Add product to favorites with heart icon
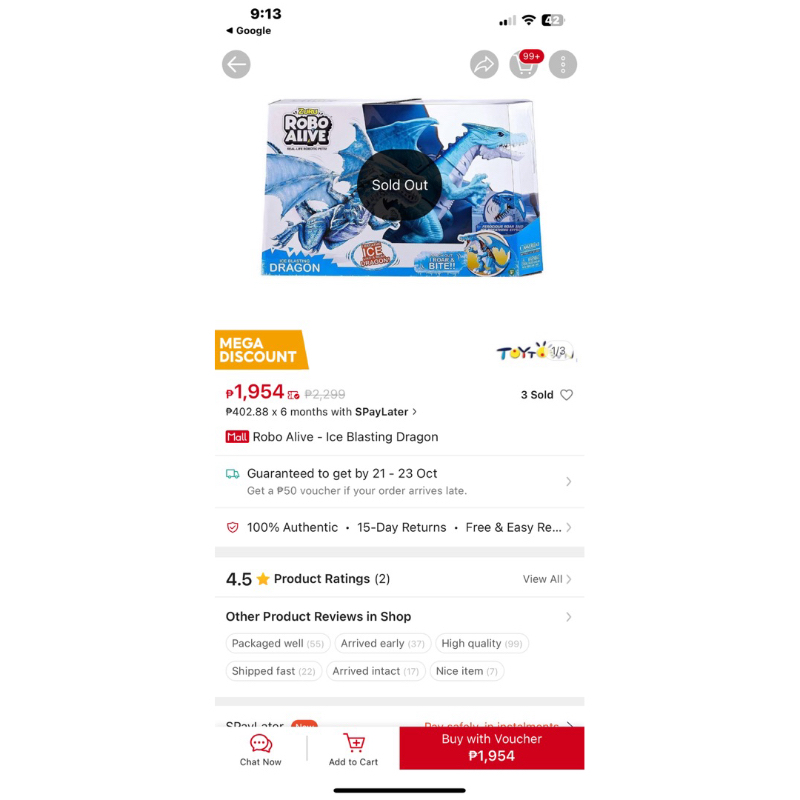The image size is (800, 800). click(x=566, y=395)
